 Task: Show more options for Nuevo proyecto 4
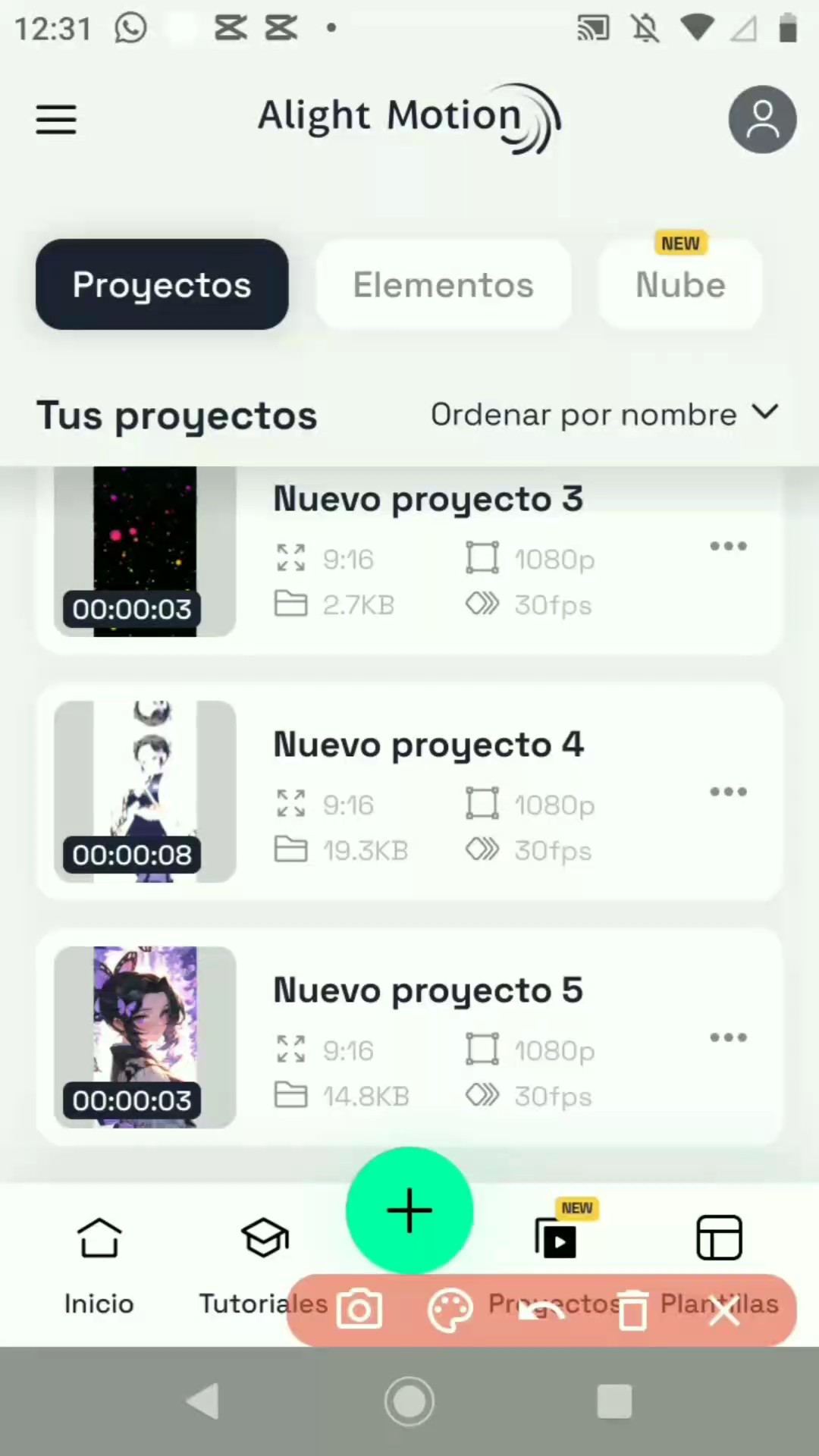tap(728, 792)
